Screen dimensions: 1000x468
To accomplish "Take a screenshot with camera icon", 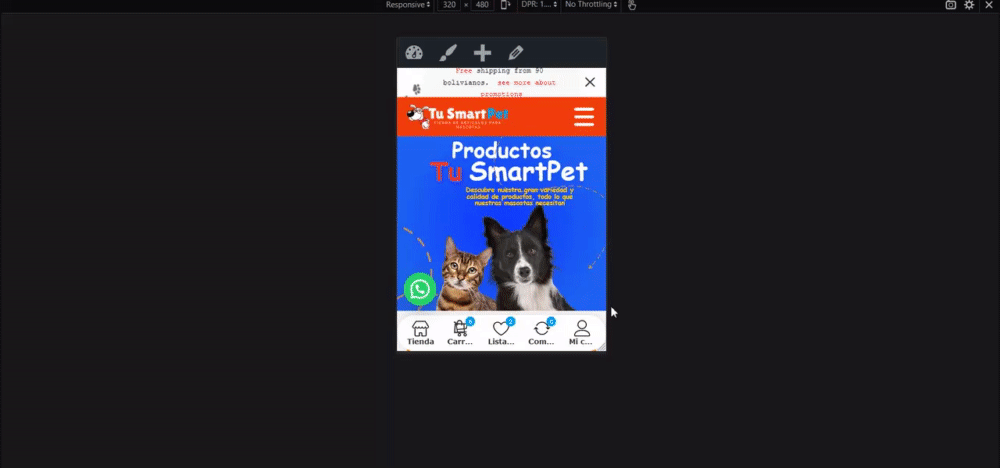I will (x=951, y=5).
